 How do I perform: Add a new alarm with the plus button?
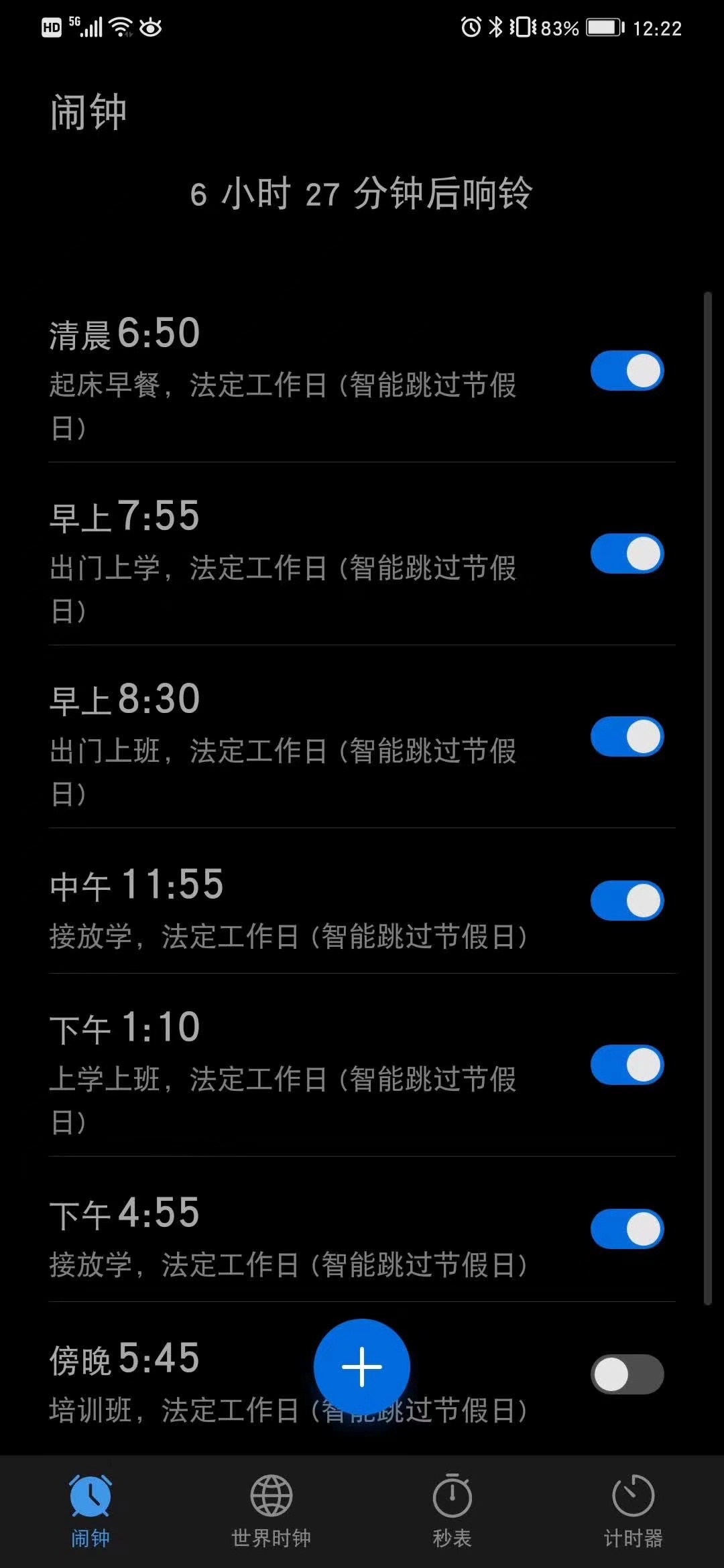[362, 1366]
